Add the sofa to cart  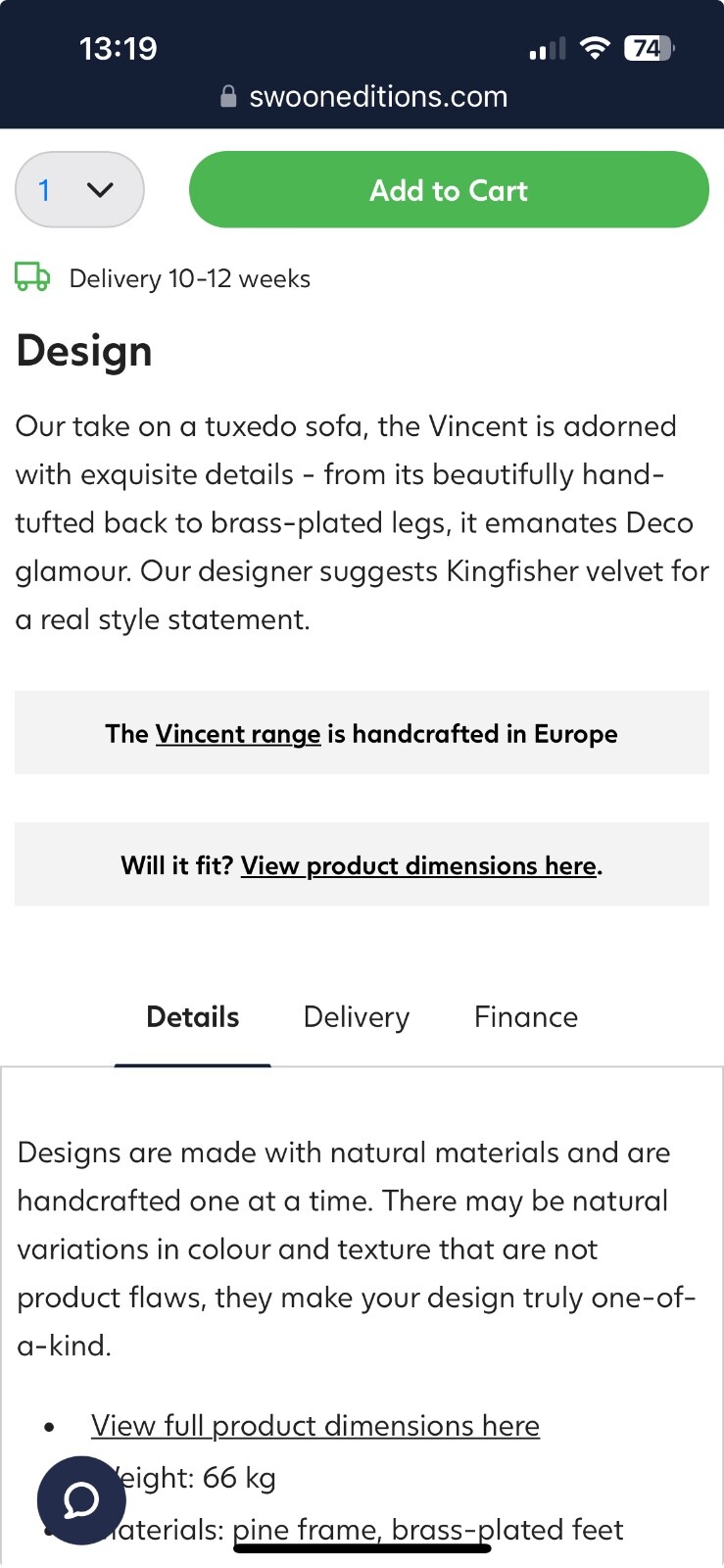point(449,189)
